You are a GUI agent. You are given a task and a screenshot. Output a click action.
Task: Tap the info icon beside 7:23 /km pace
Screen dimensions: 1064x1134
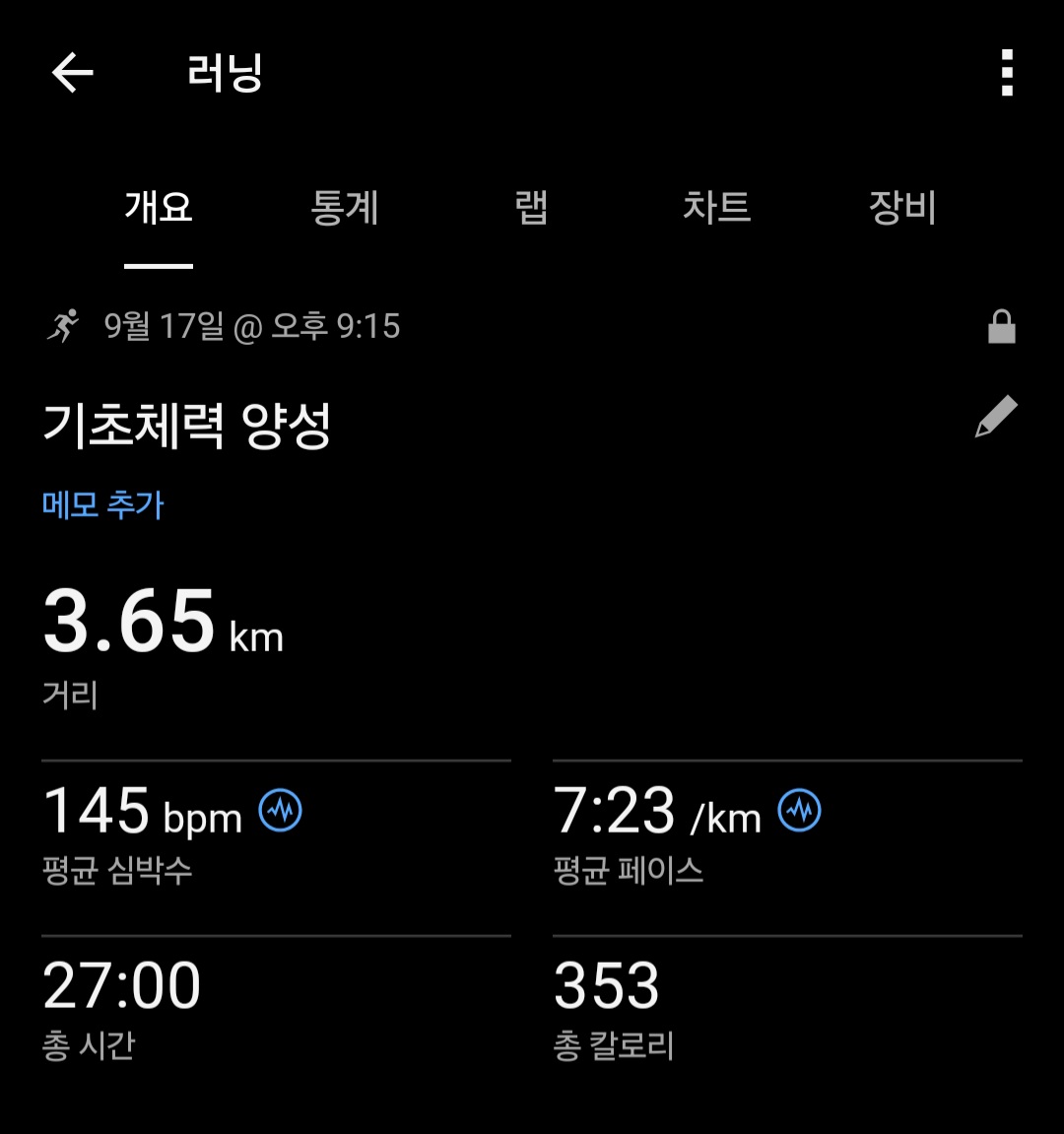(800, 811)
